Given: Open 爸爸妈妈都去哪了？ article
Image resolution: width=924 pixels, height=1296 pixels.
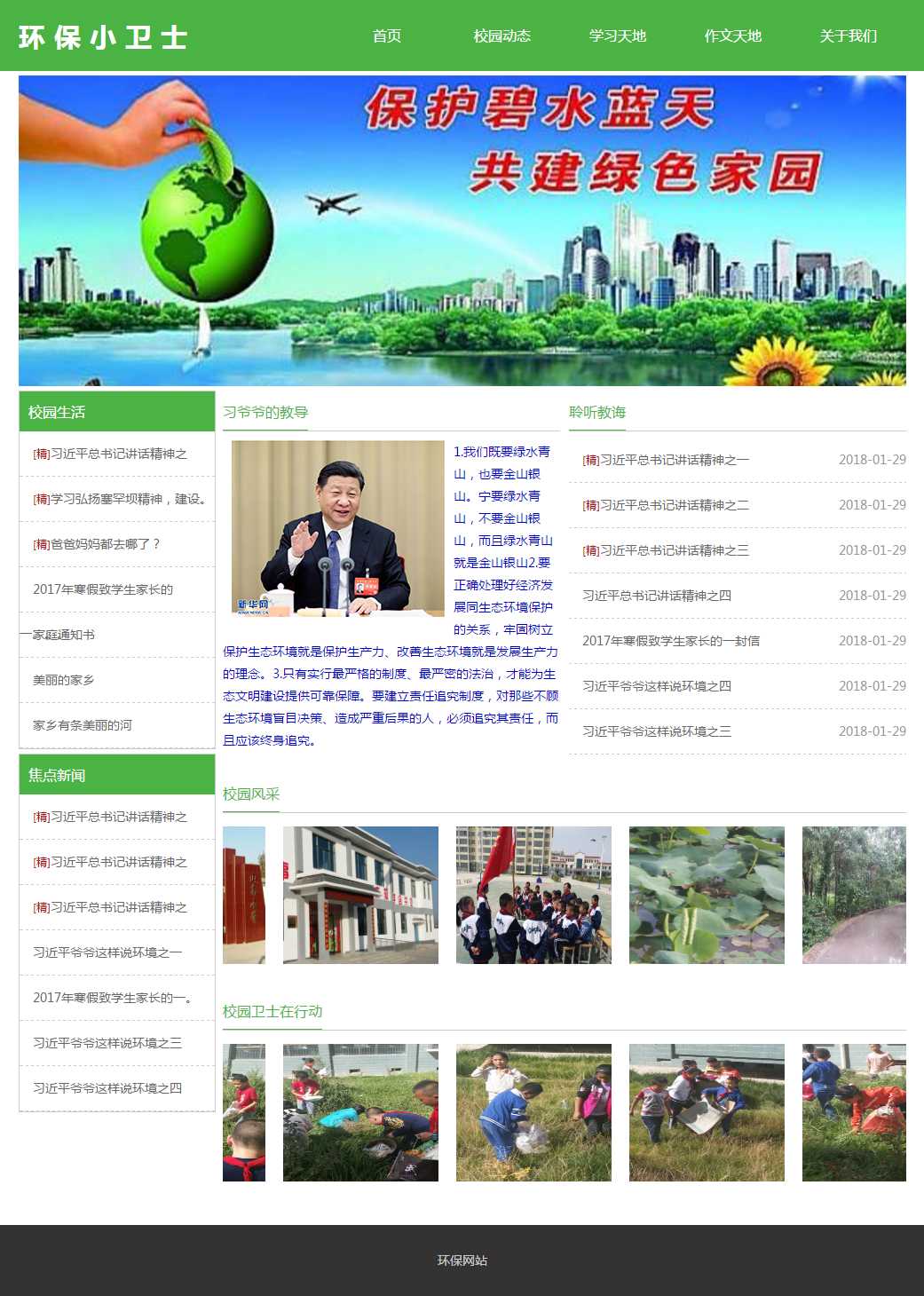Looking at the screenshot, I should pyautogui.click(x=96, y=544).
